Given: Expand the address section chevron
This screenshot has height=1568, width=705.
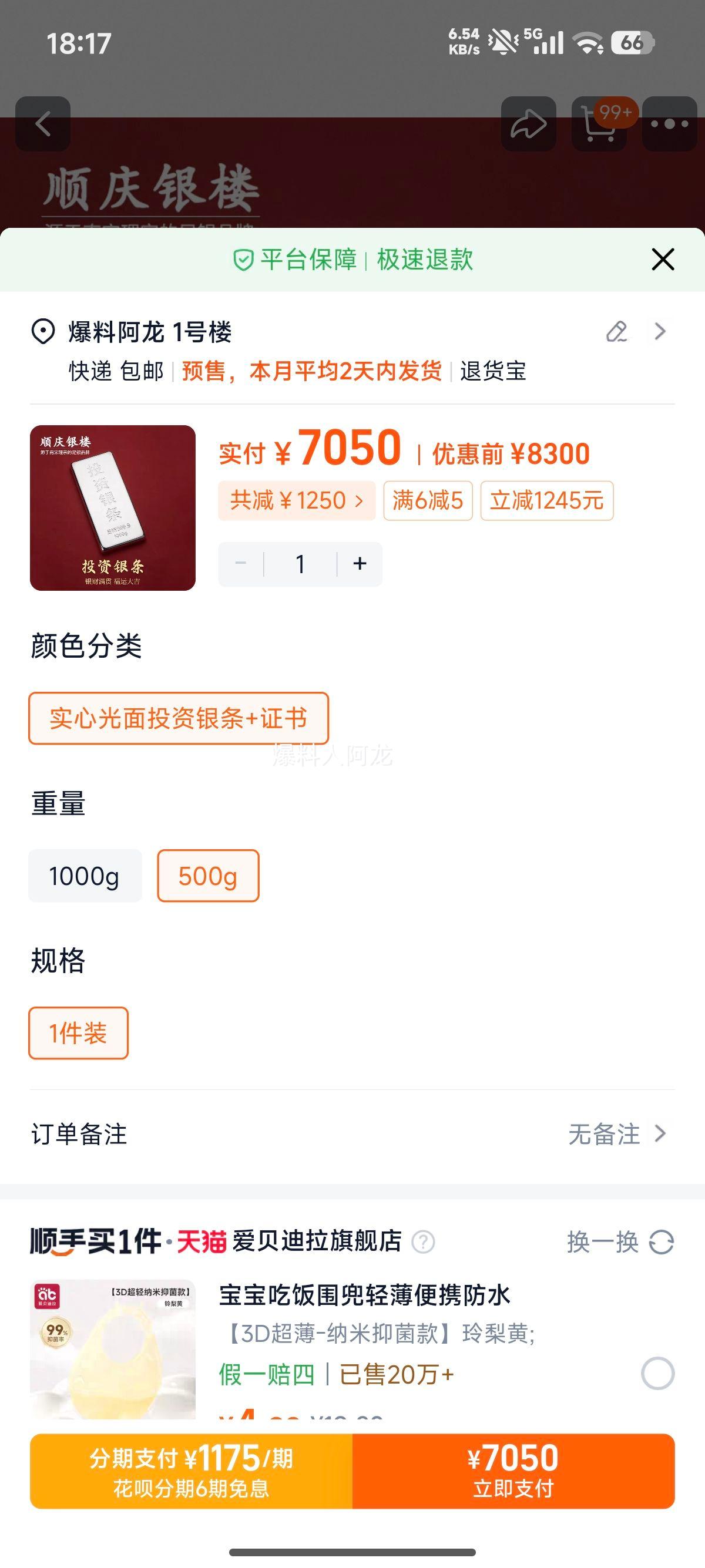Looking at the screenshot, I should point(659,333).
